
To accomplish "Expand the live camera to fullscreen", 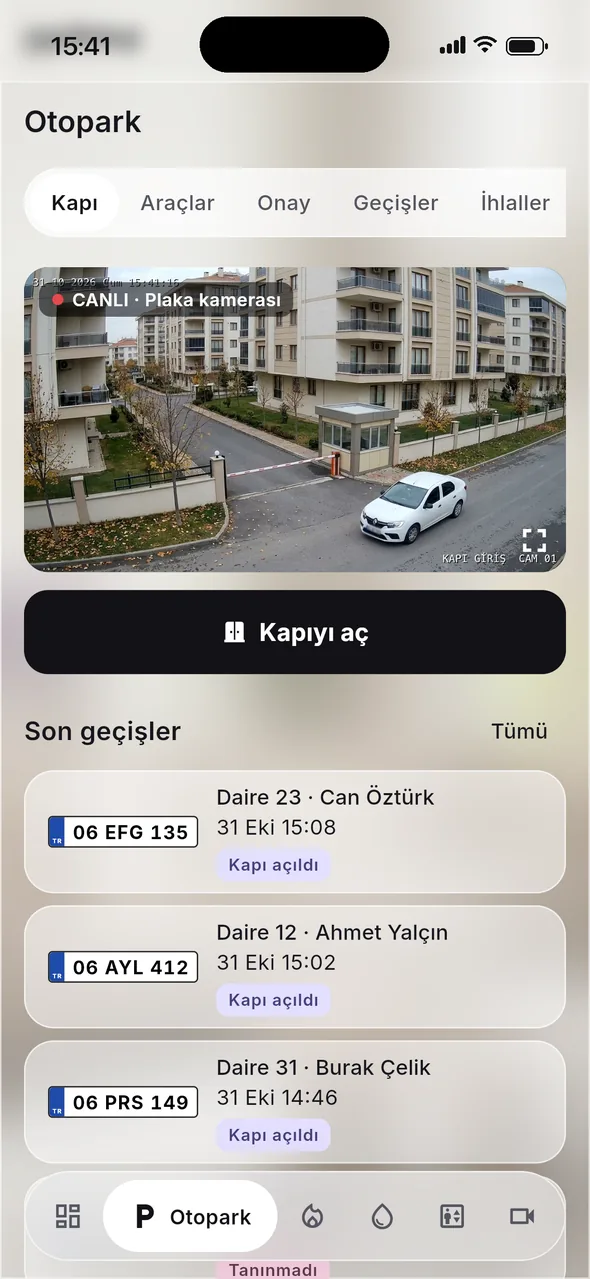I will click(535, 540).
